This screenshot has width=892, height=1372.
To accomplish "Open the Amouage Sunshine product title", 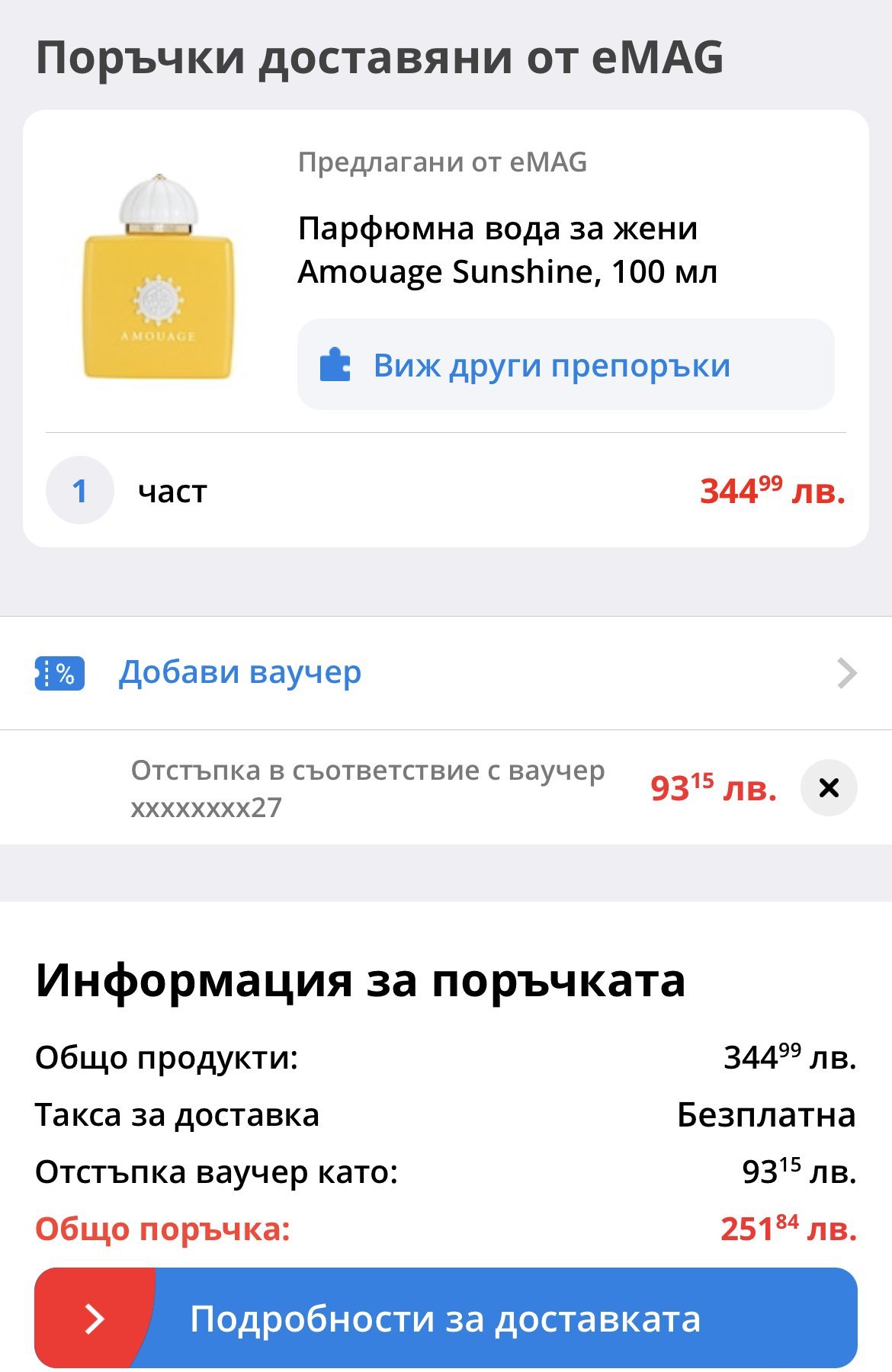I will [x=507, y=250].
